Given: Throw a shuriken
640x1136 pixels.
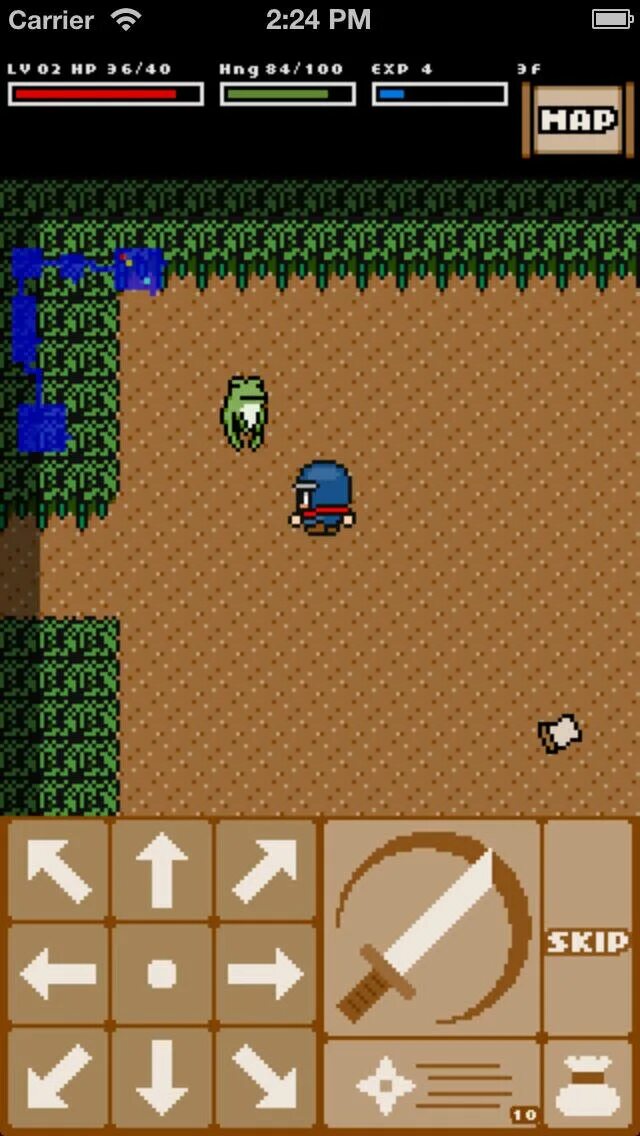Looking at the screenshot, I should (431, 1084).
